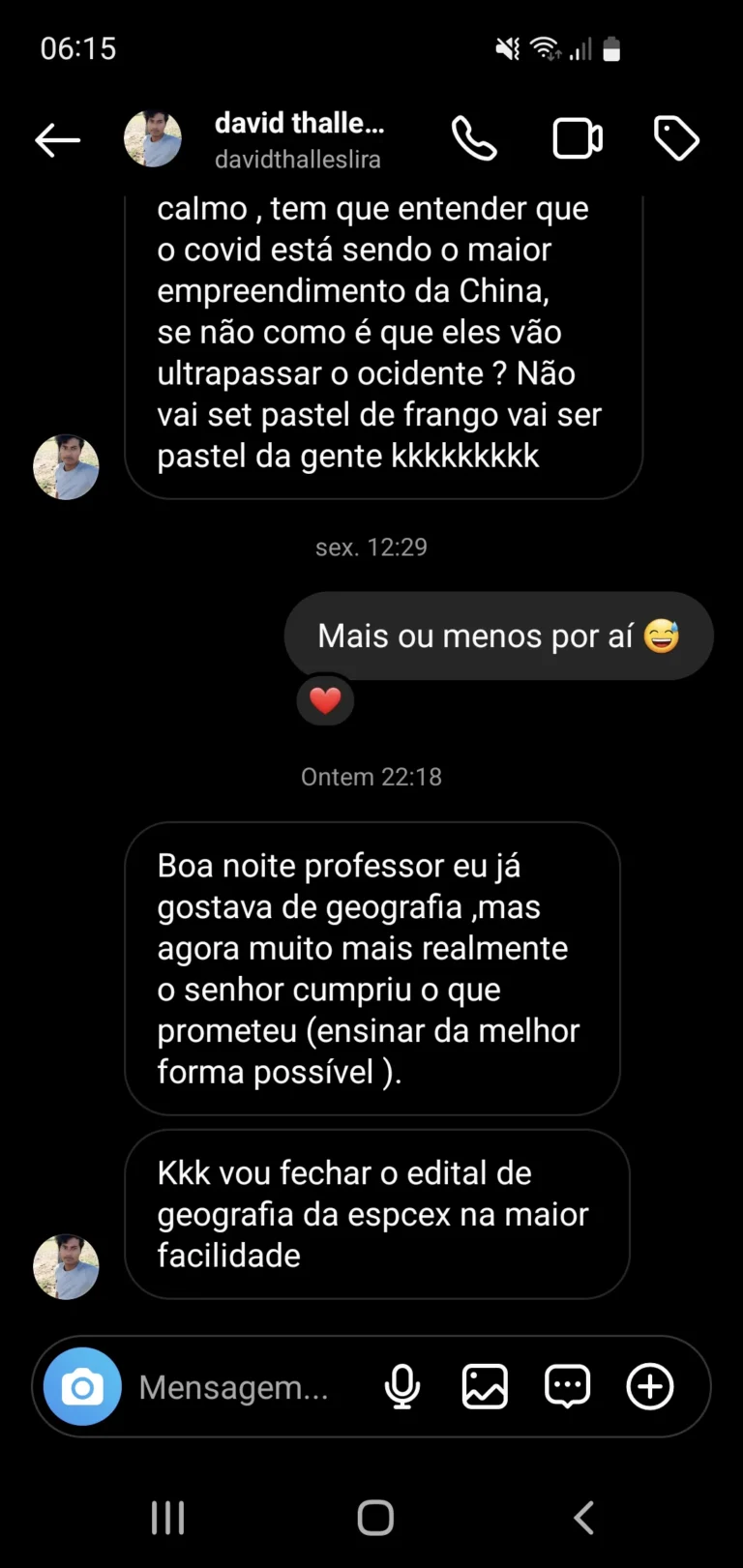Open more attachment options with the plus icon
The image size is (743, 1568).
tap(649, 1386)
